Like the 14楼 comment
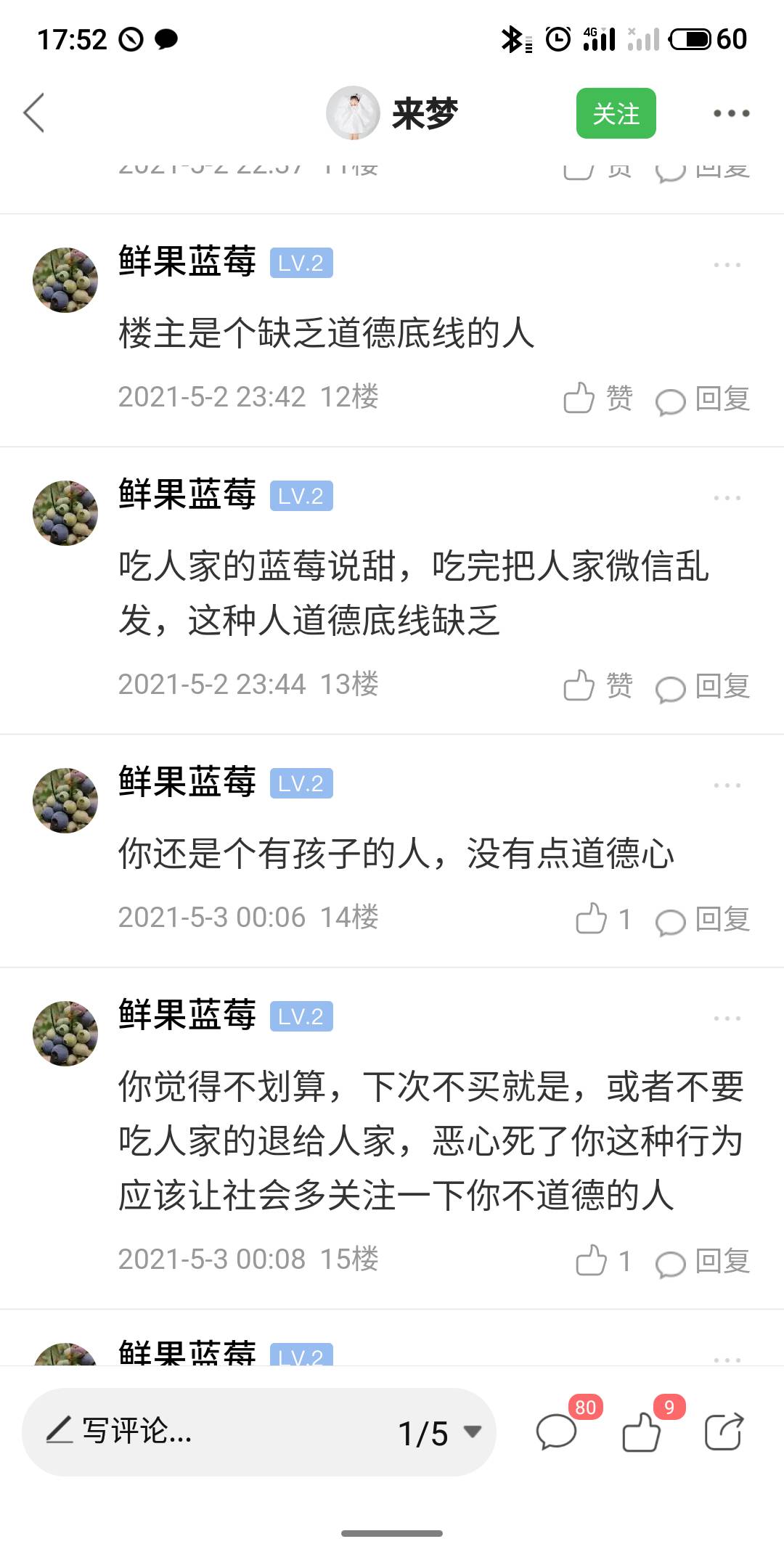784x1568 pixels. click(602, 918)
